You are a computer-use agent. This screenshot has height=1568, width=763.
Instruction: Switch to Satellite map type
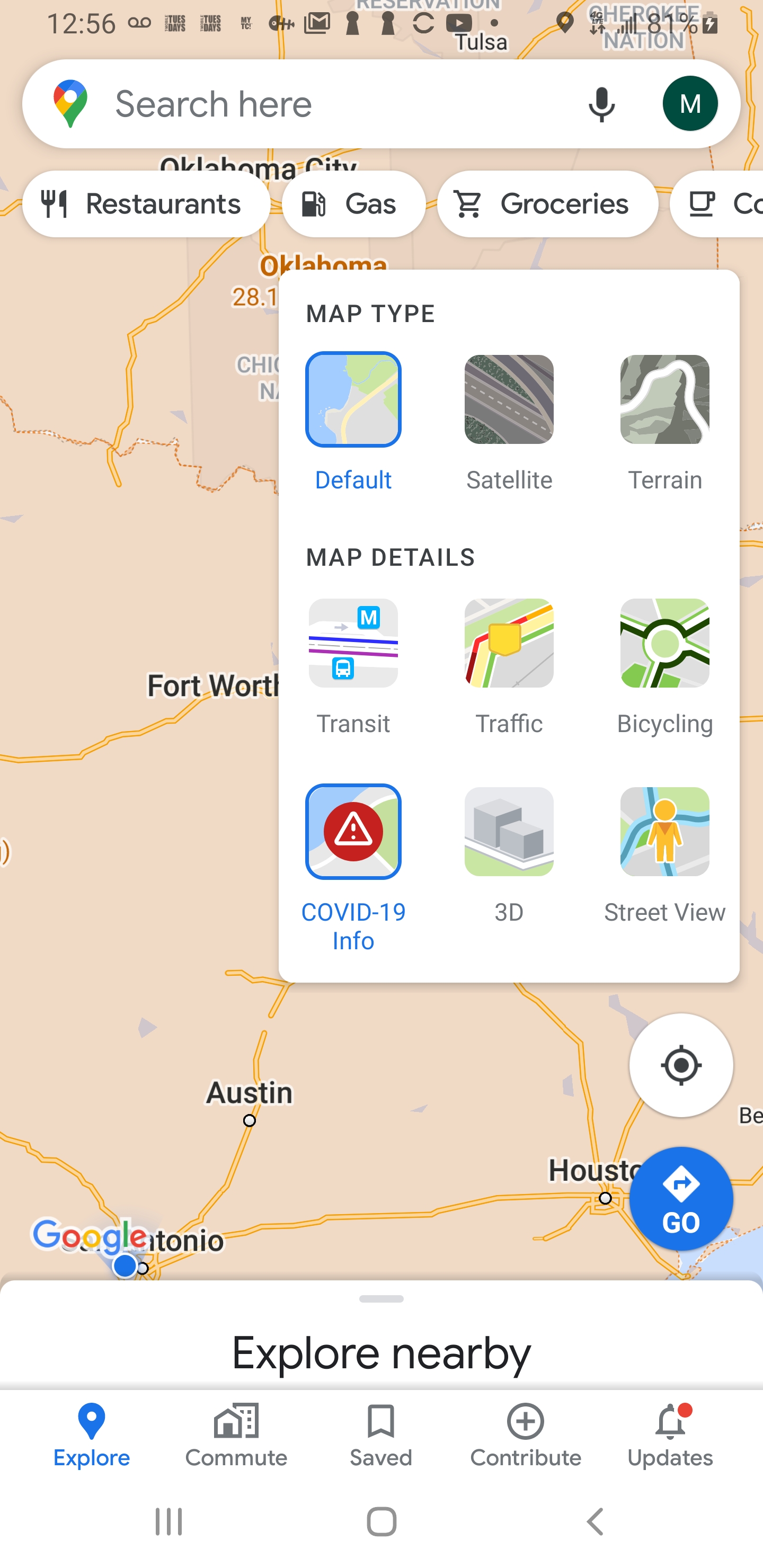coord(509,400)
